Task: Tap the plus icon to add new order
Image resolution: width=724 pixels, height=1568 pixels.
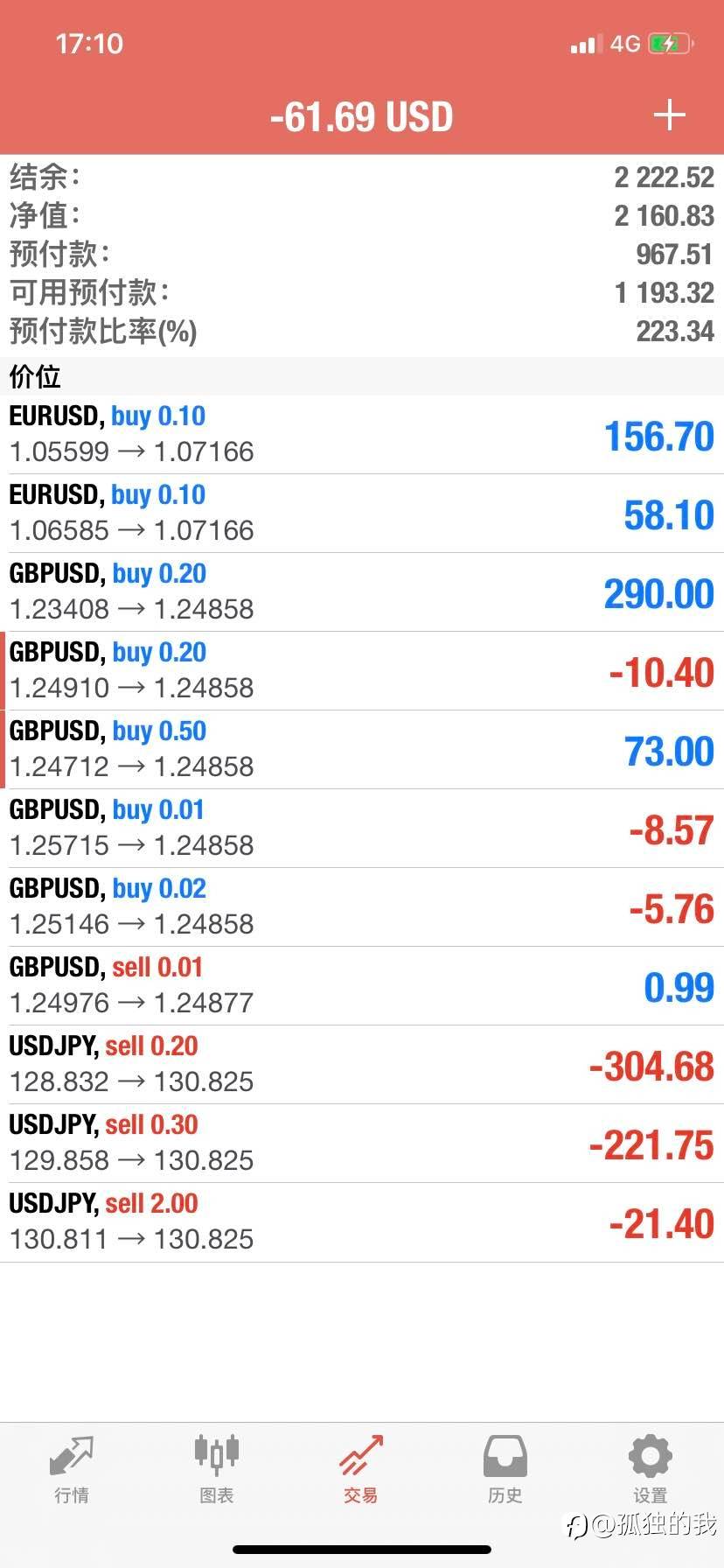Action: (x=670, y=115)
